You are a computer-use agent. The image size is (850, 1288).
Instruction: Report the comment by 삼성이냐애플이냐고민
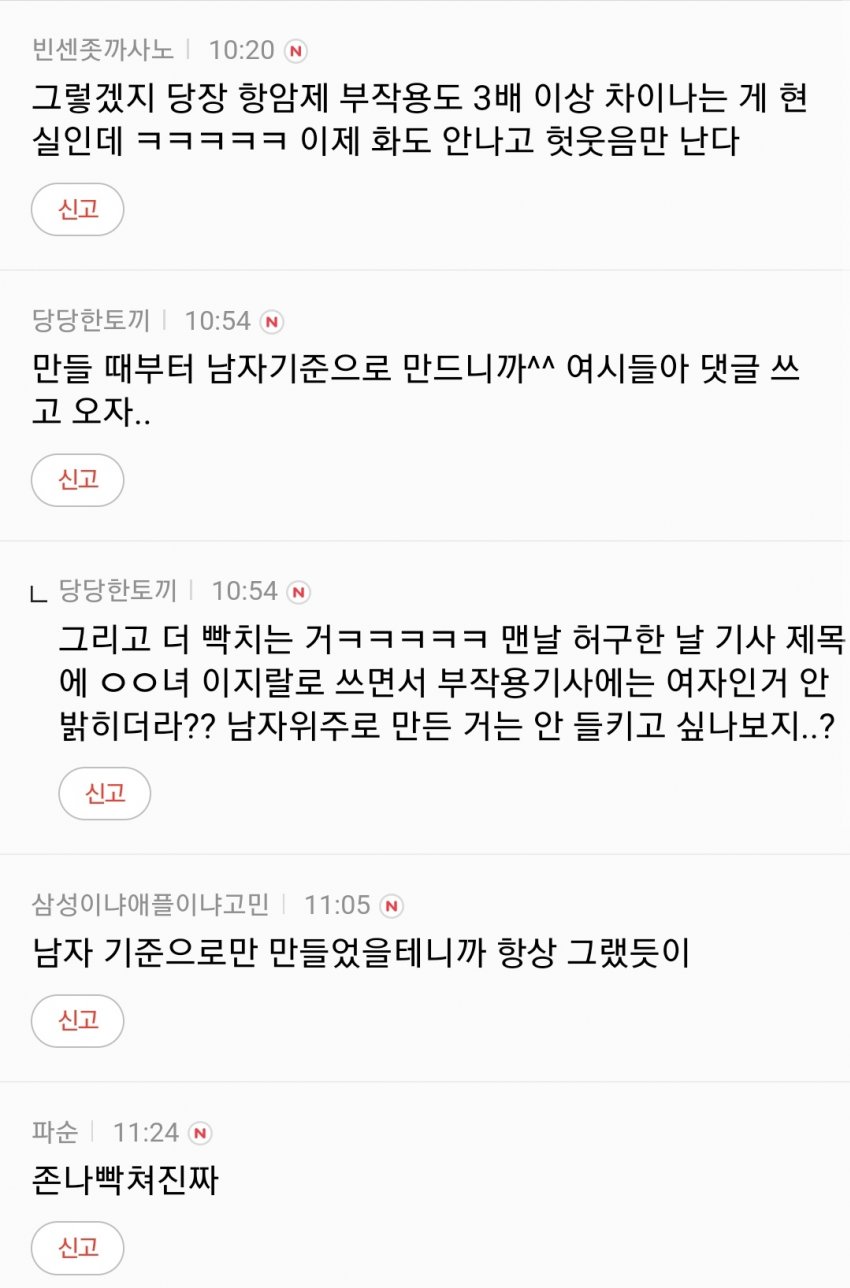click(x=78, y=1021)
